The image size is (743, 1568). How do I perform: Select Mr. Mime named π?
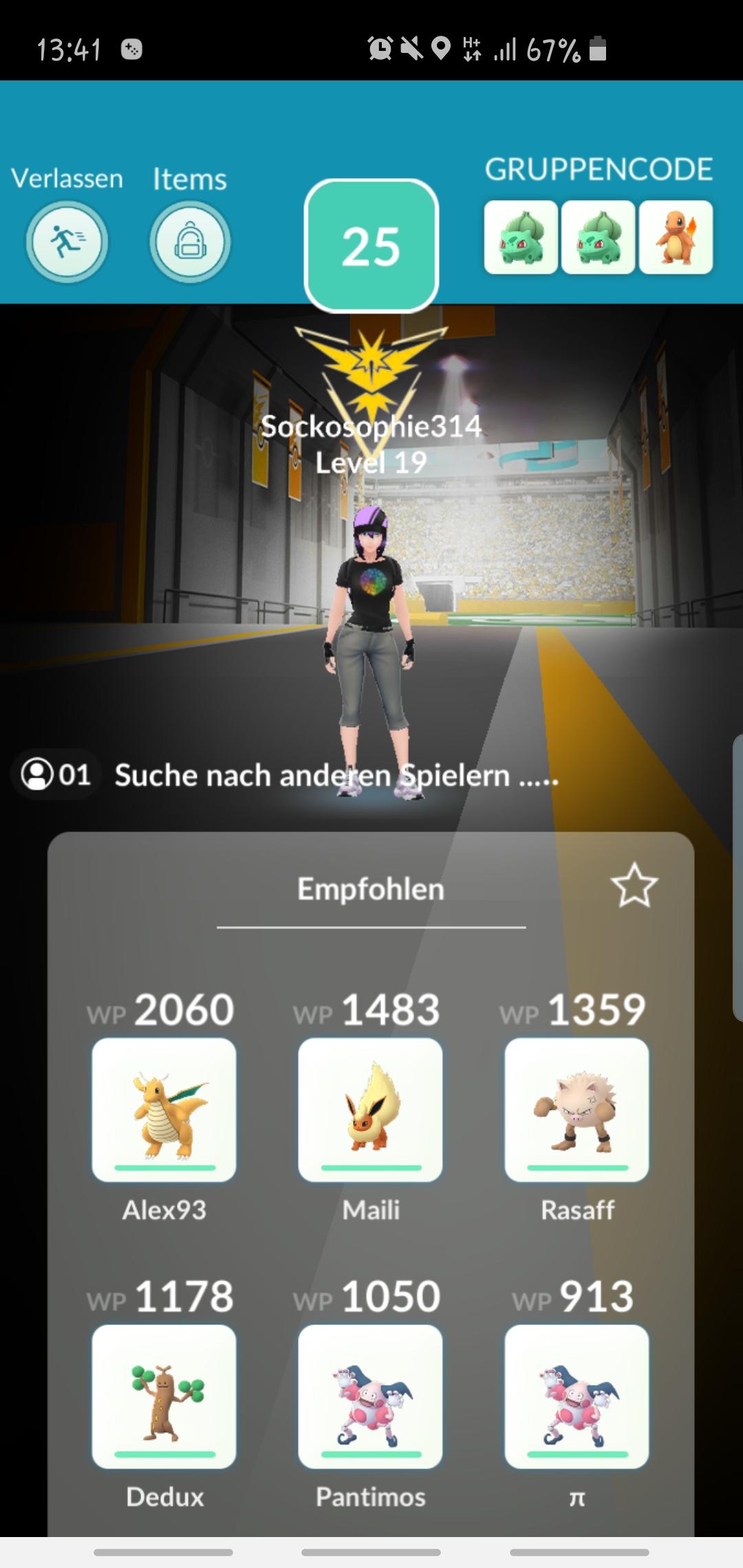pos(577,1396)
